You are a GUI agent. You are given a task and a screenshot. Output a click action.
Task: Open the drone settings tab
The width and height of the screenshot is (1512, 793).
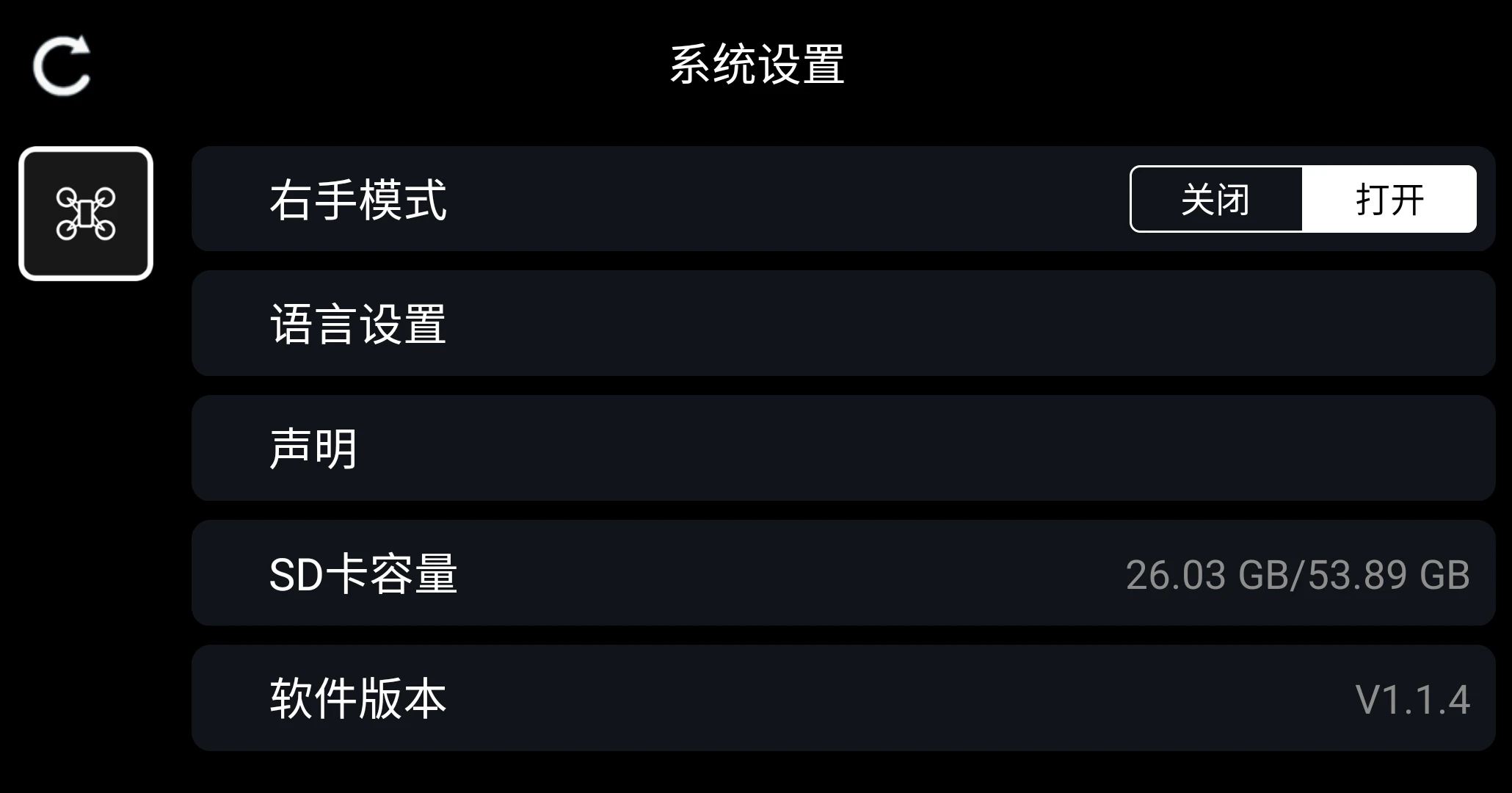point(86,214)
